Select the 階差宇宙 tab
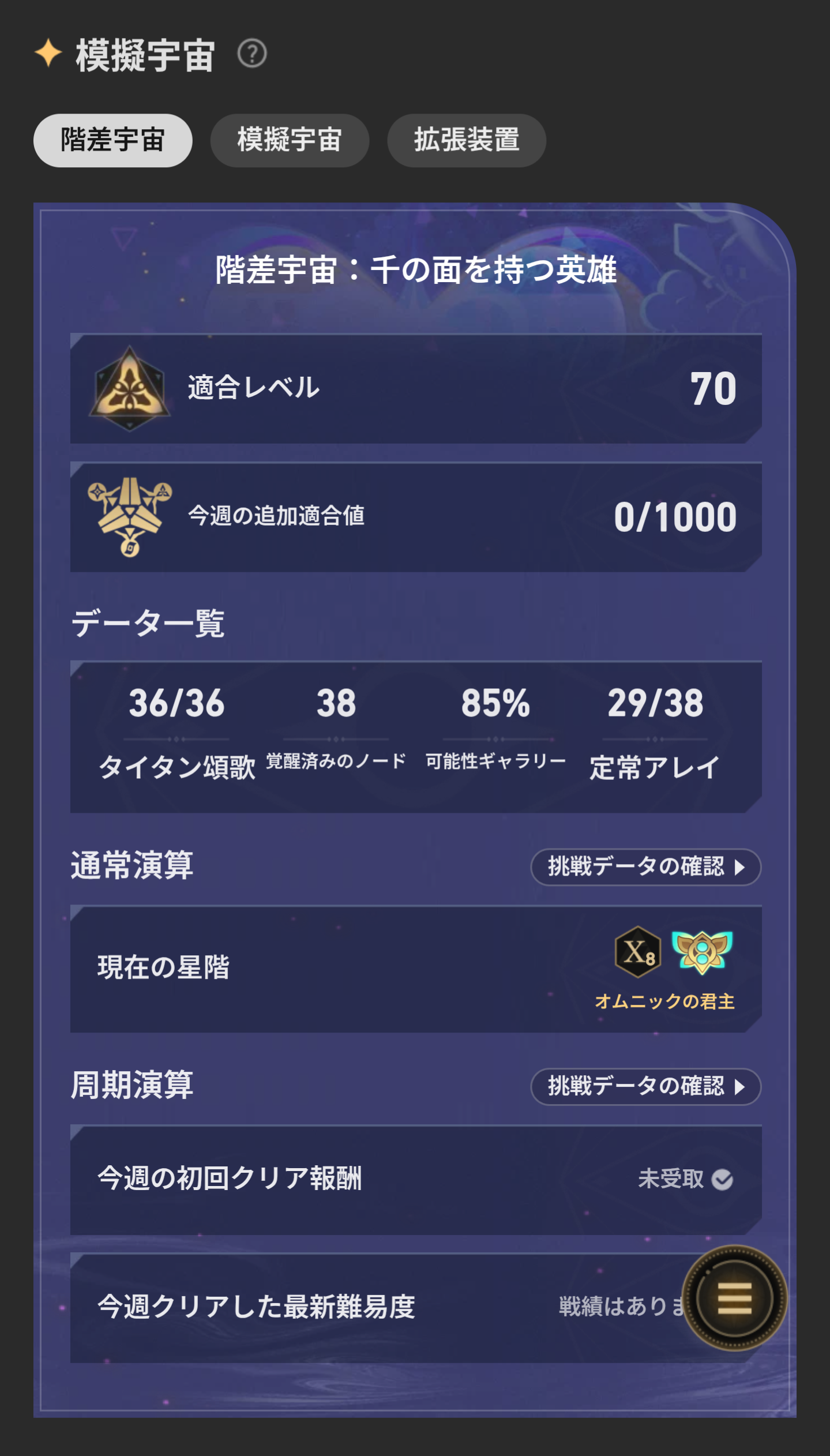The image size is (830, 1456). [x=113, y=140]
